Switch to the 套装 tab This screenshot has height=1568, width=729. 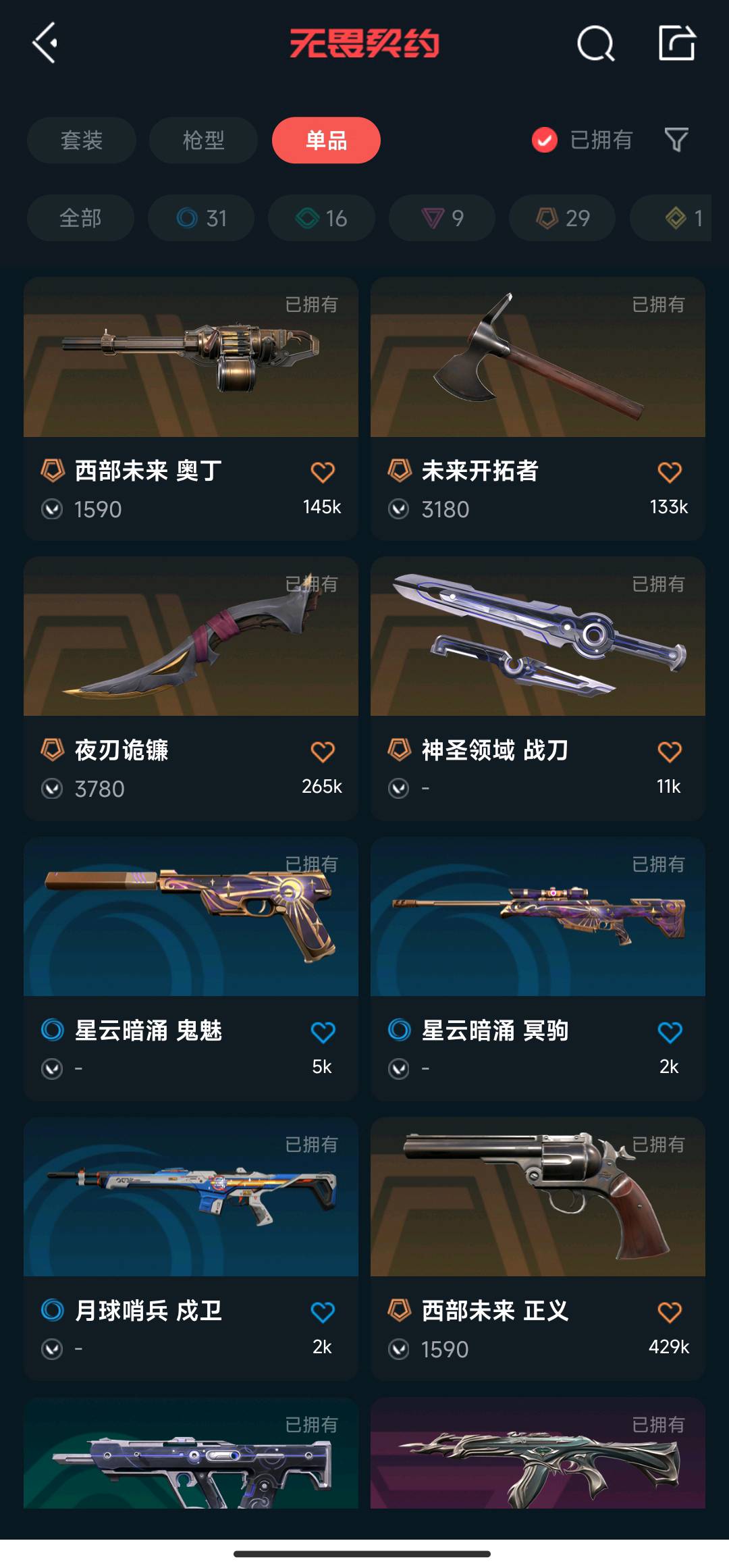(82, 140)
